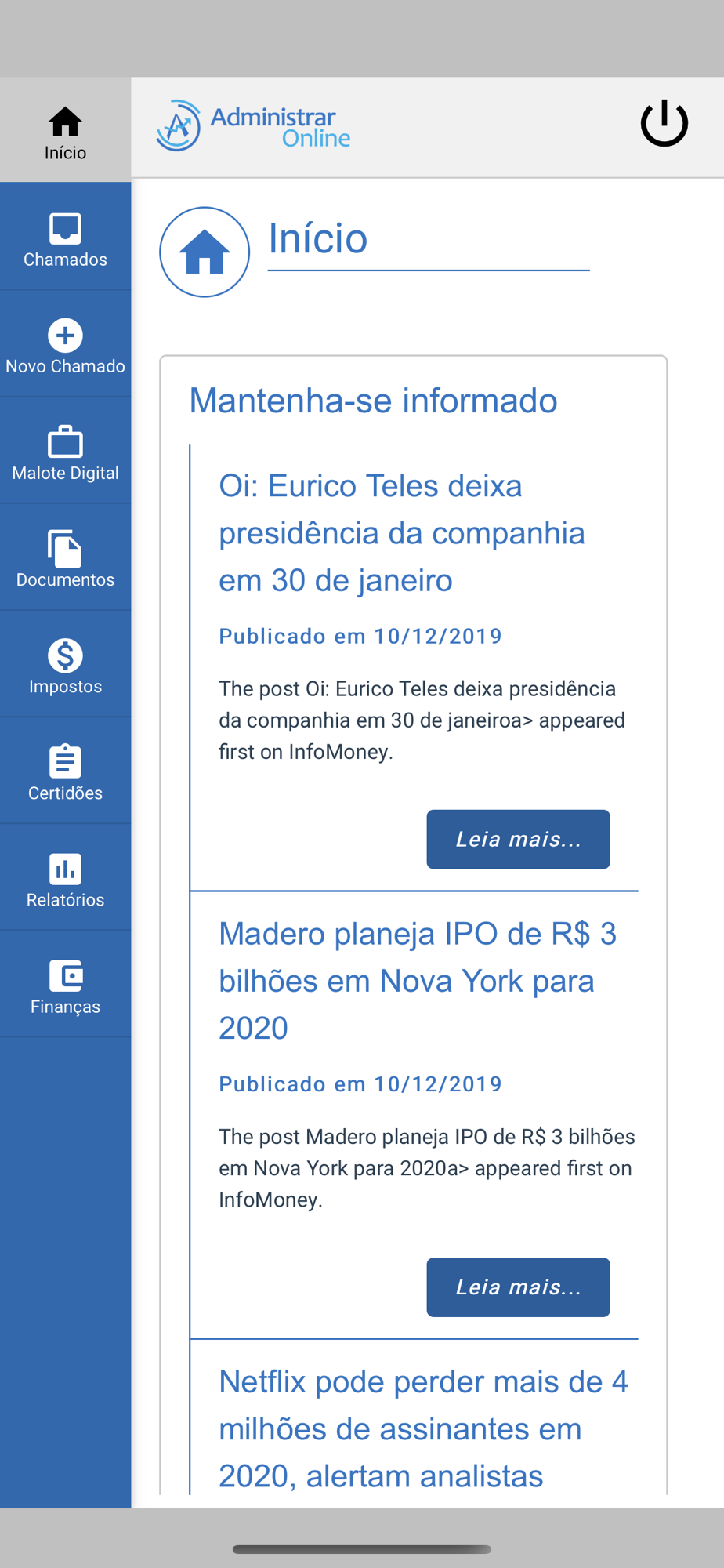Switch to Finanças

[65, 983]
